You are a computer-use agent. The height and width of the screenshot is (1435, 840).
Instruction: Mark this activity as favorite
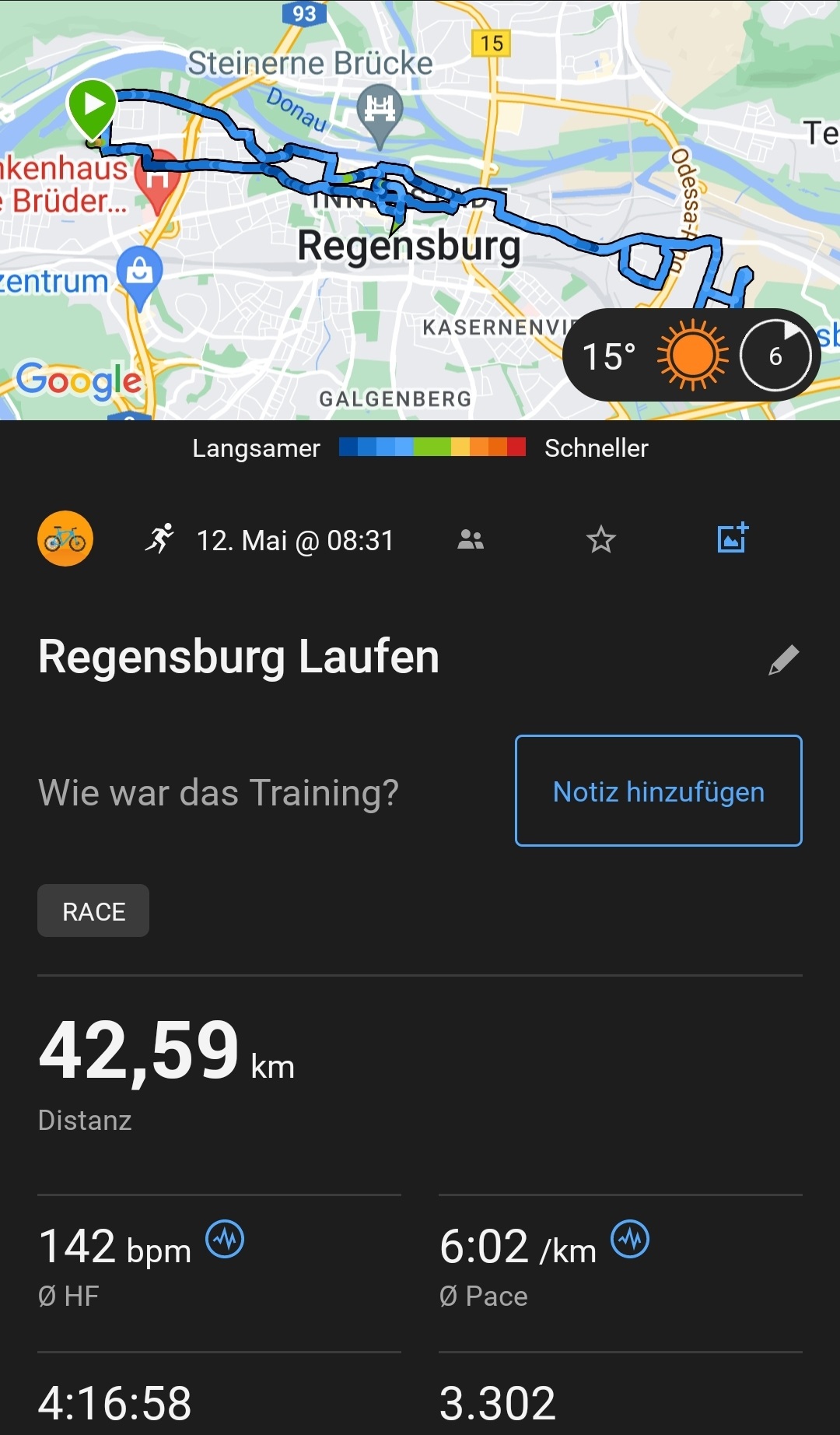[x=600, y=539]
